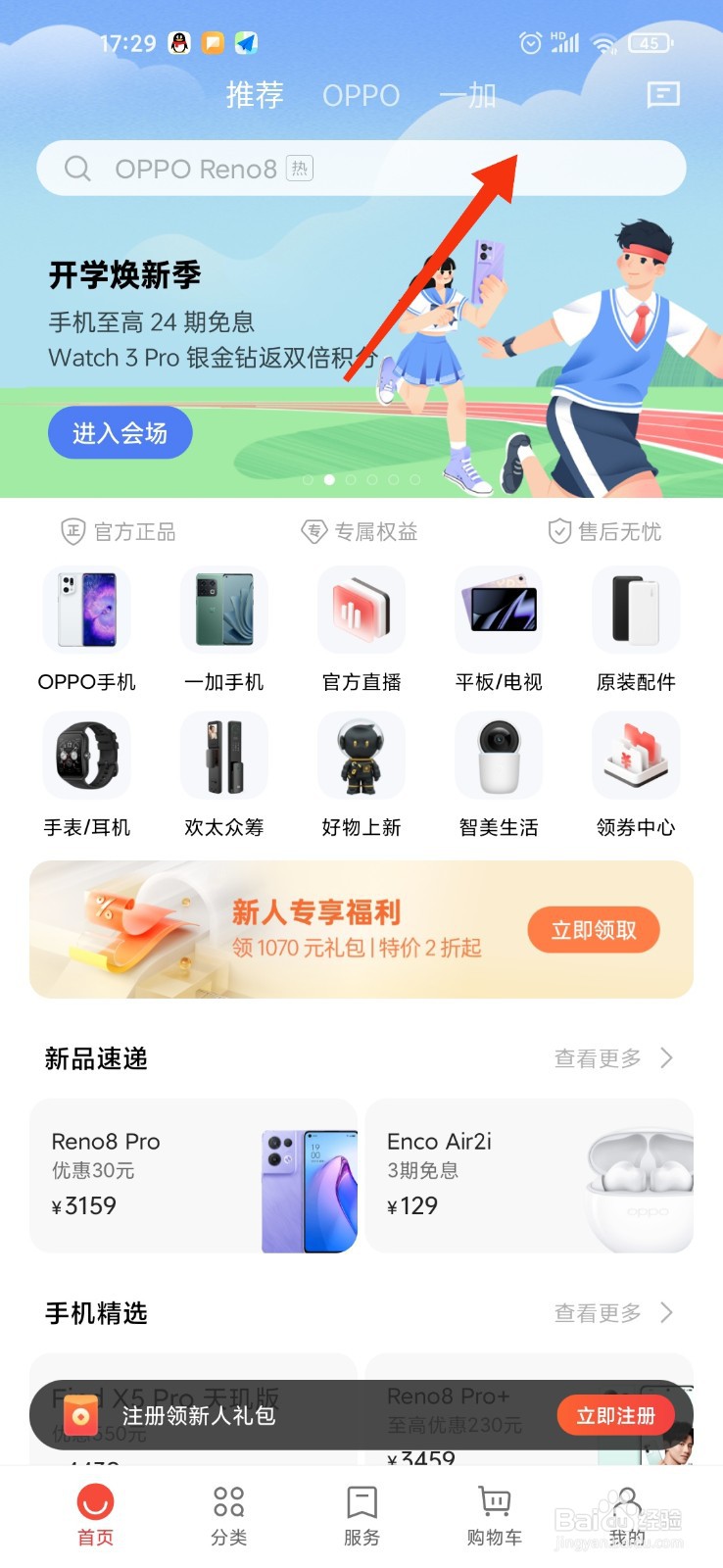
Task: Open the 领券中心 coupon center icon
Action: click(636, 756)
